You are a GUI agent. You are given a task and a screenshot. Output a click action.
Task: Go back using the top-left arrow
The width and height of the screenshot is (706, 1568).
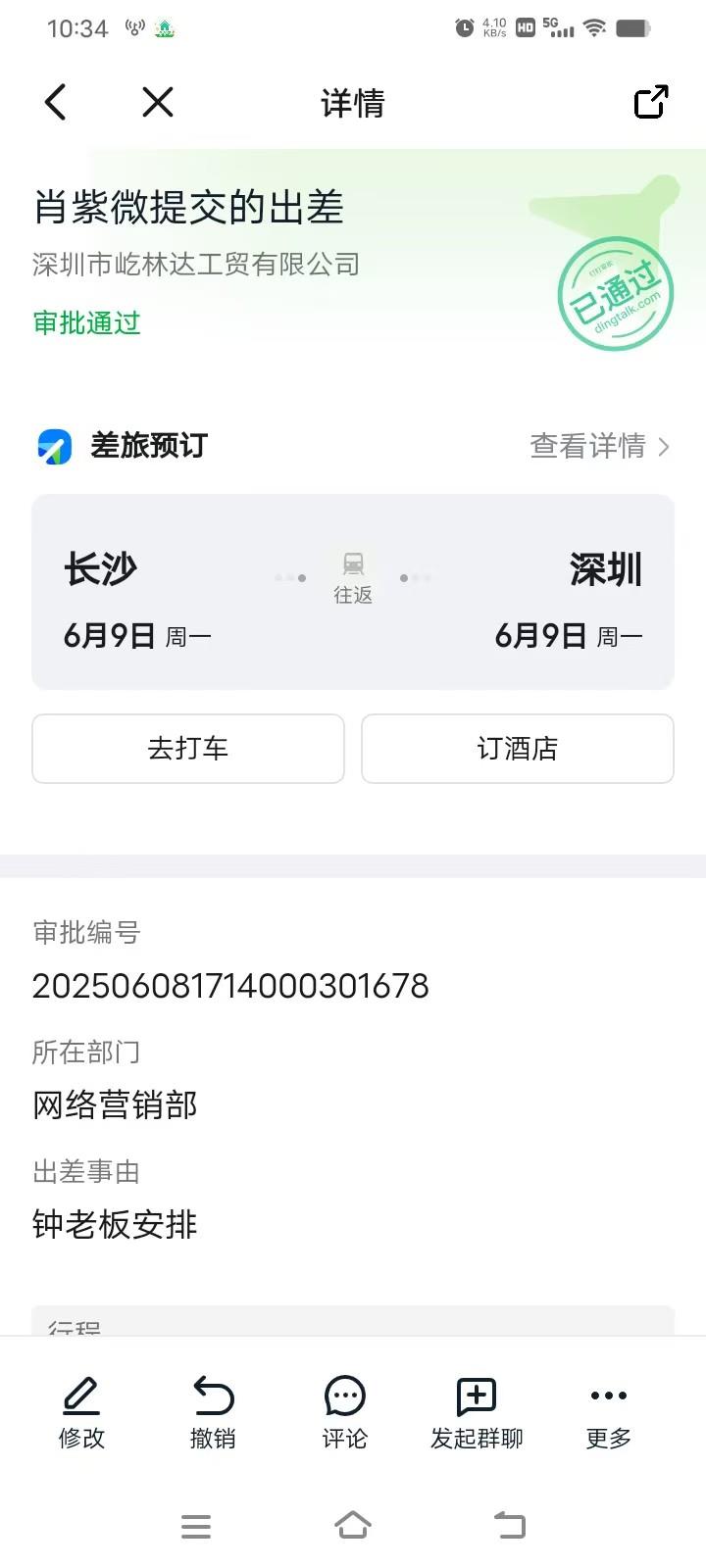(56, 102)
